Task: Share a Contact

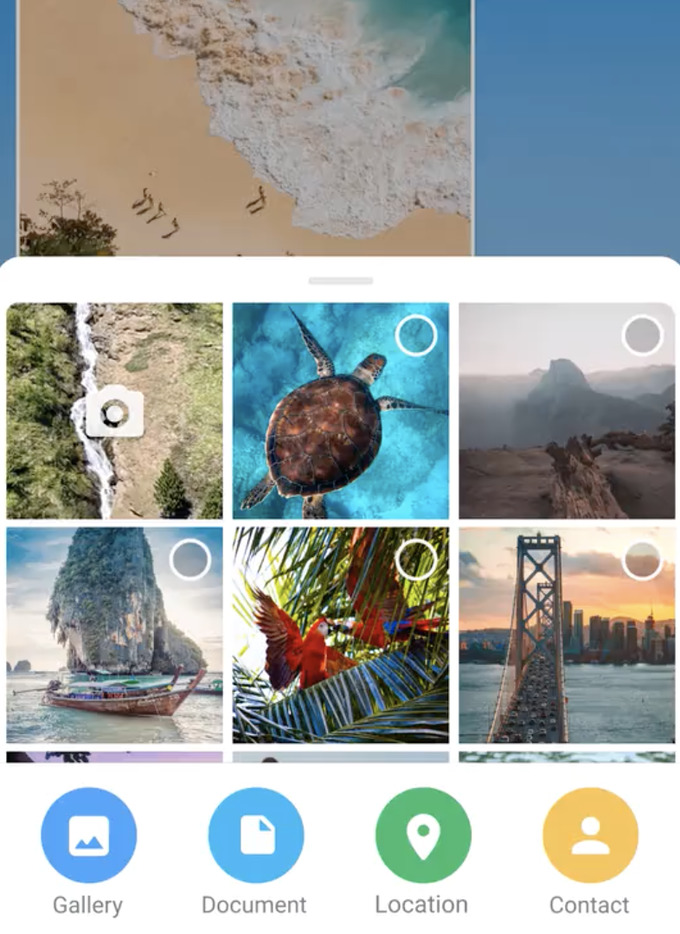Action: pyautogui.click(x=590, y=835)
